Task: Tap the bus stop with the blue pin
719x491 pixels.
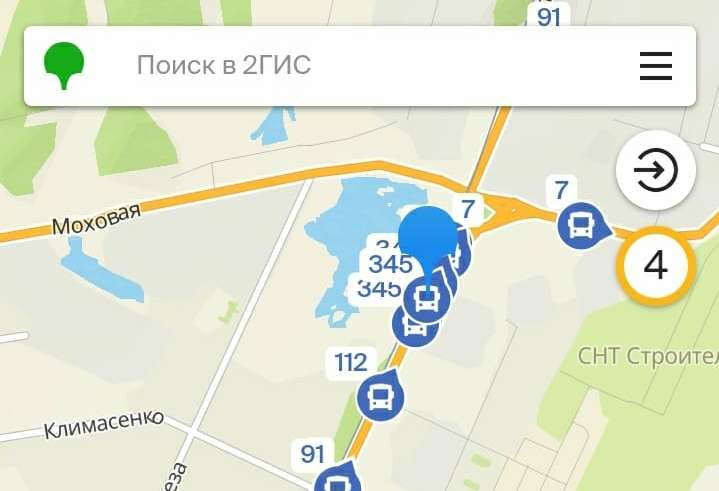Action: click(427, 296)
